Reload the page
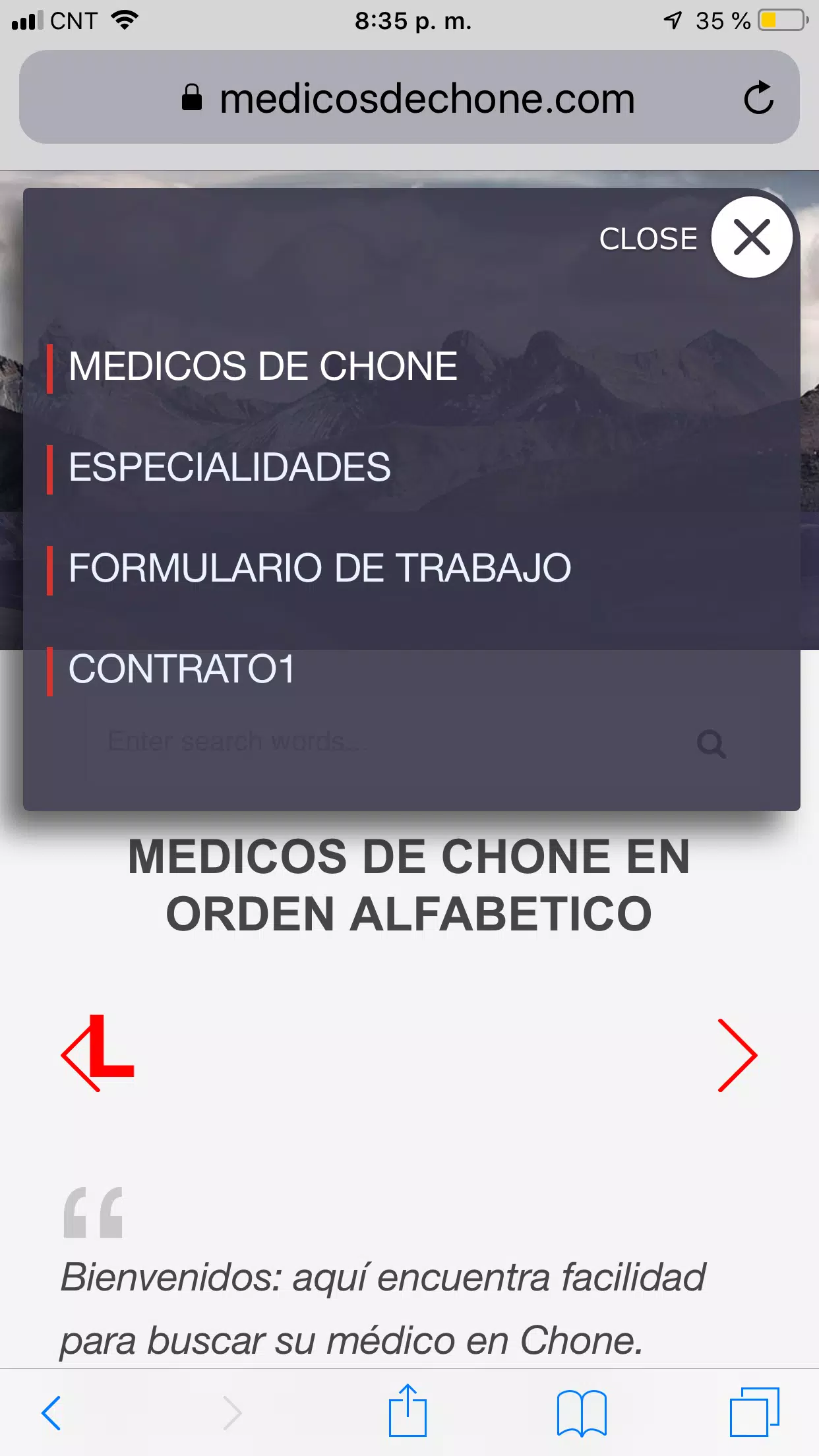 coord(758,99)
